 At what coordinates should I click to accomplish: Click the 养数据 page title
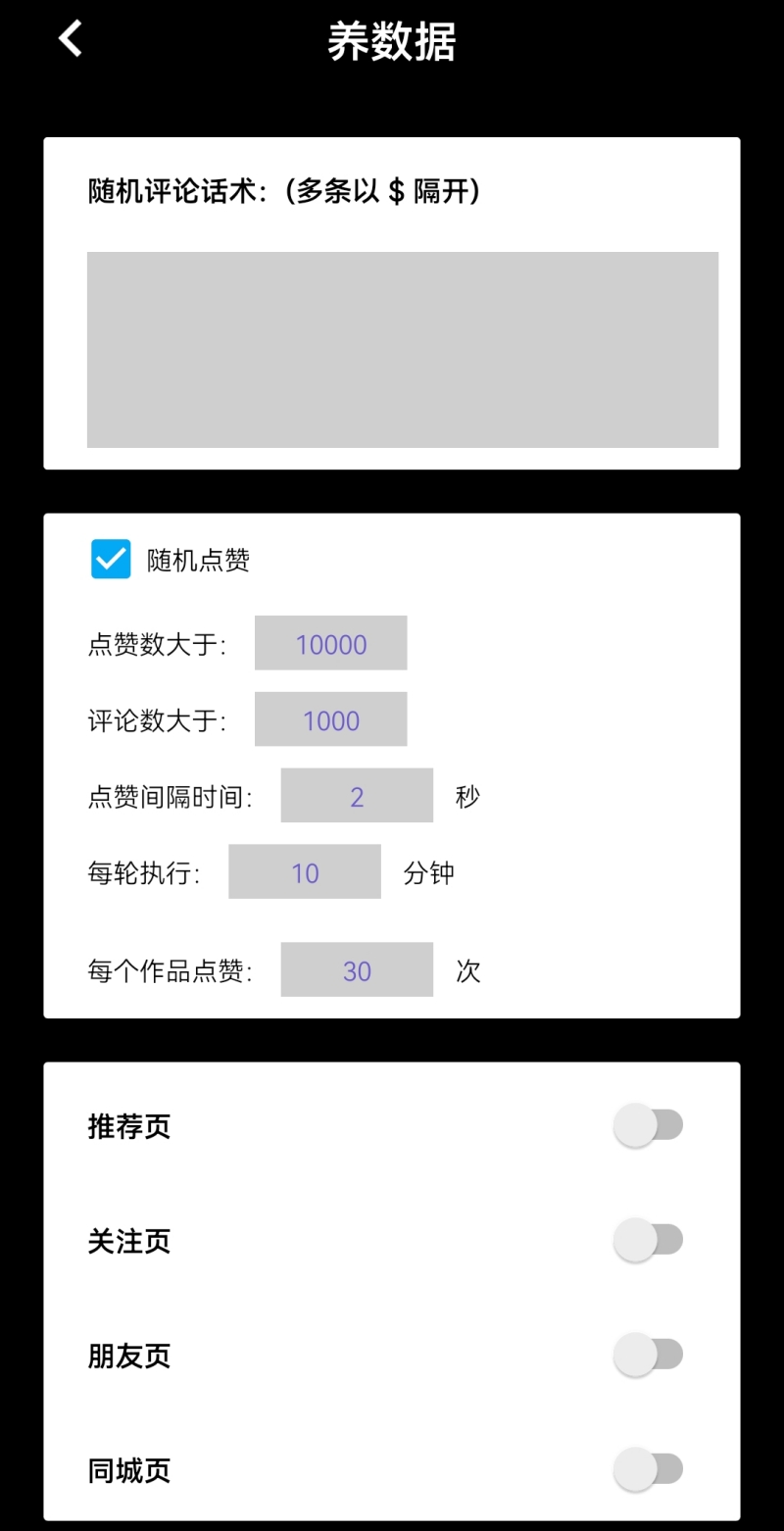coord(391,41)
